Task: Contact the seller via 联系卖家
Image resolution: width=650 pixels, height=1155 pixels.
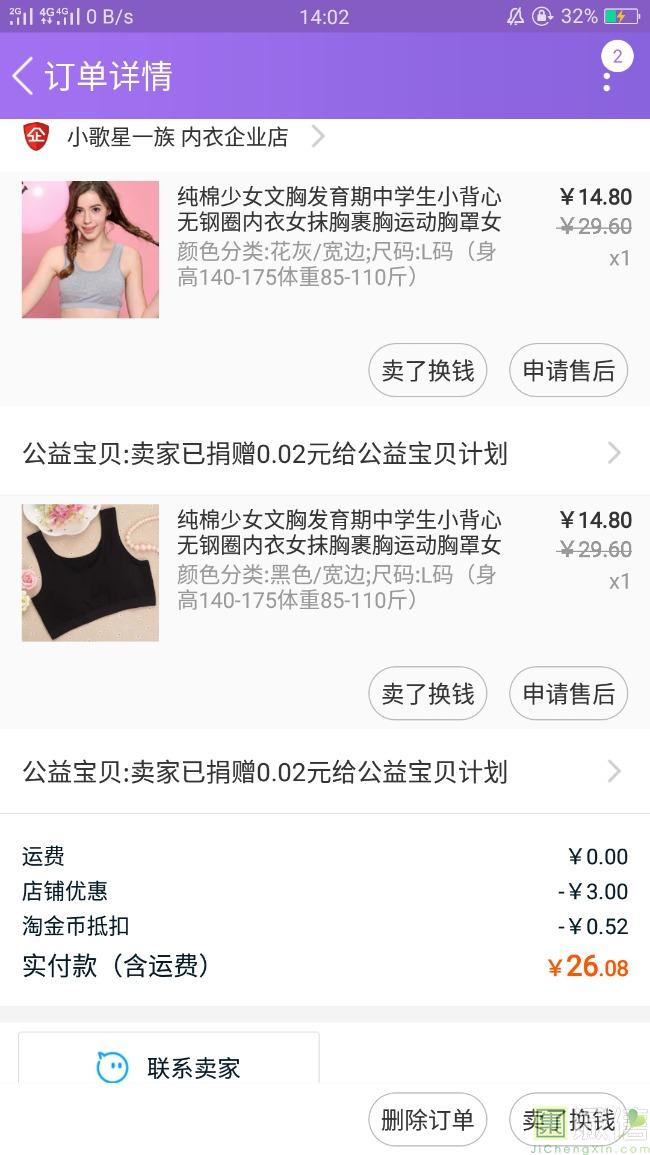Action: (169, 1066)
